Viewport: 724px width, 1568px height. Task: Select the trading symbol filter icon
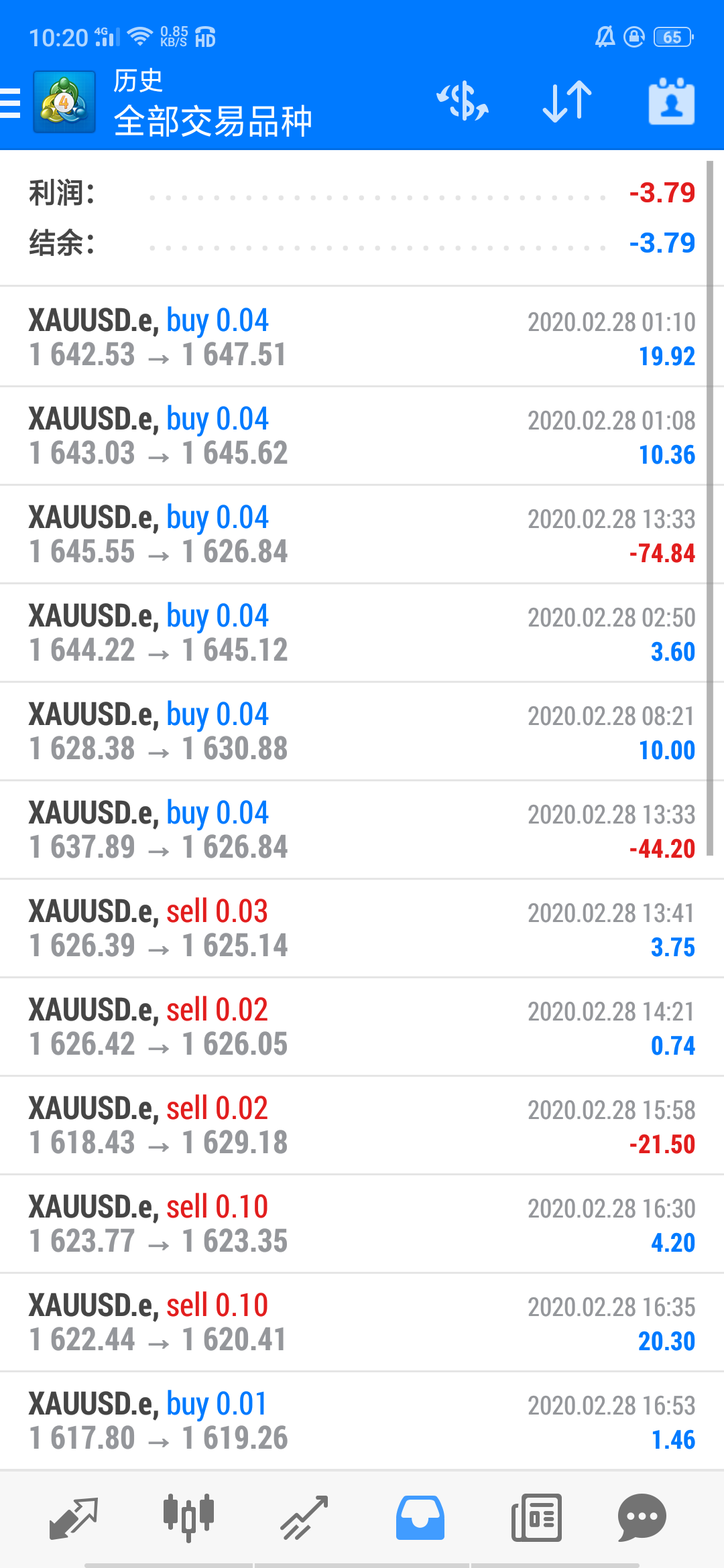(463, 102)
